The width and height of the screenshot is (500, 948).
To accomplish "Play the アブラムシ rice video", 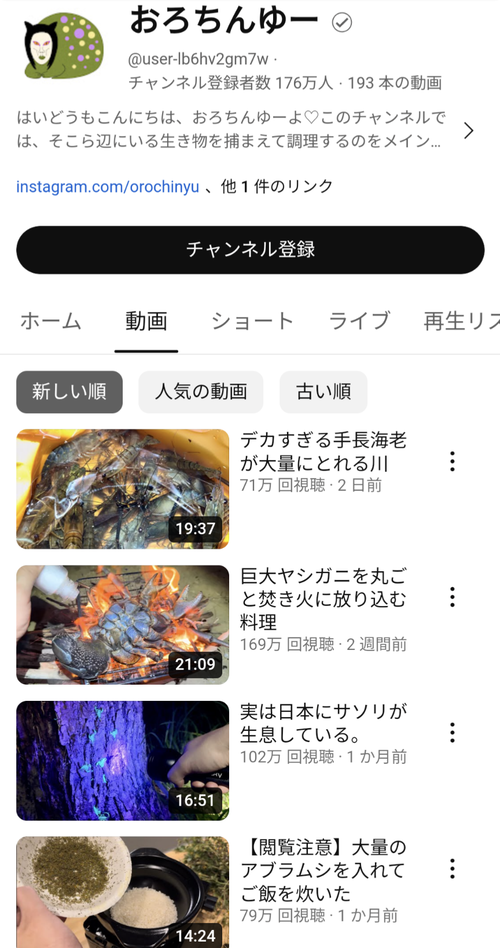I will coord(123,892).
